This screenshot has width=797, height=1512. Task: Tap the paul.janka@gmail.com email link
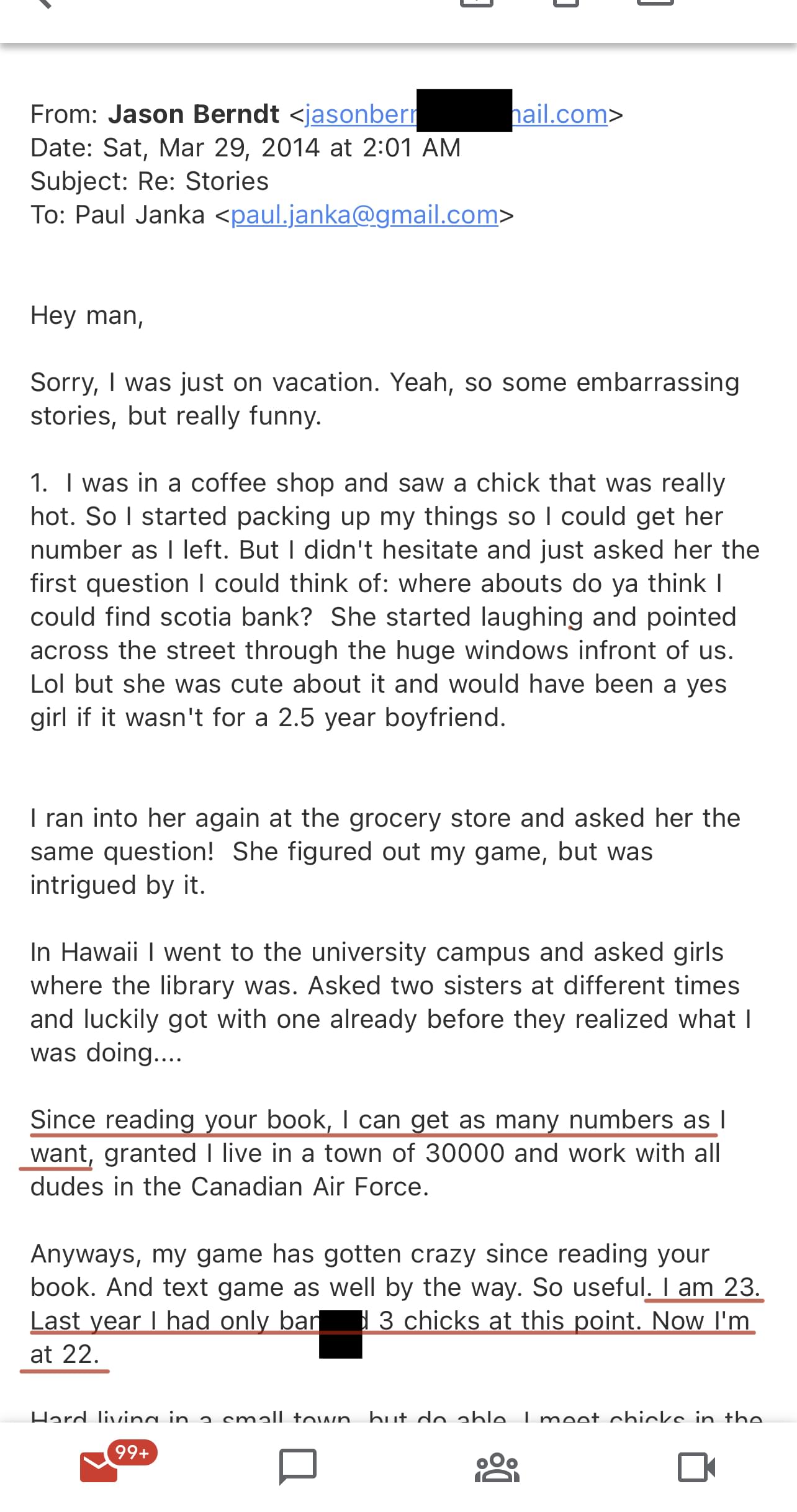(x=364, y=215)
